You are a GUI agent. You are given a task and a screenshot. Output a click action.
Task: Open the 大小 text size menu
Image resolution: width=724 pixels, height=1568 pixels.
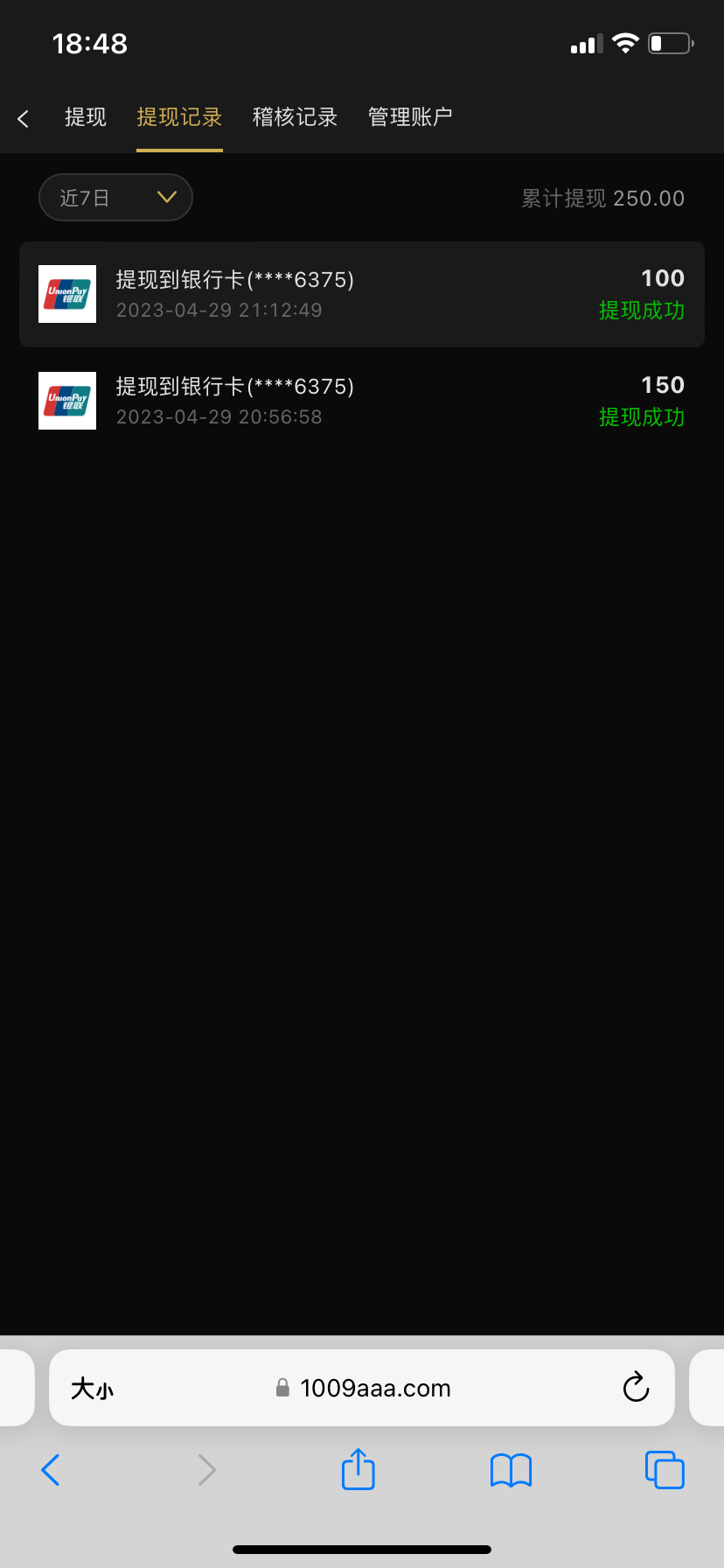coord(93,1389)
